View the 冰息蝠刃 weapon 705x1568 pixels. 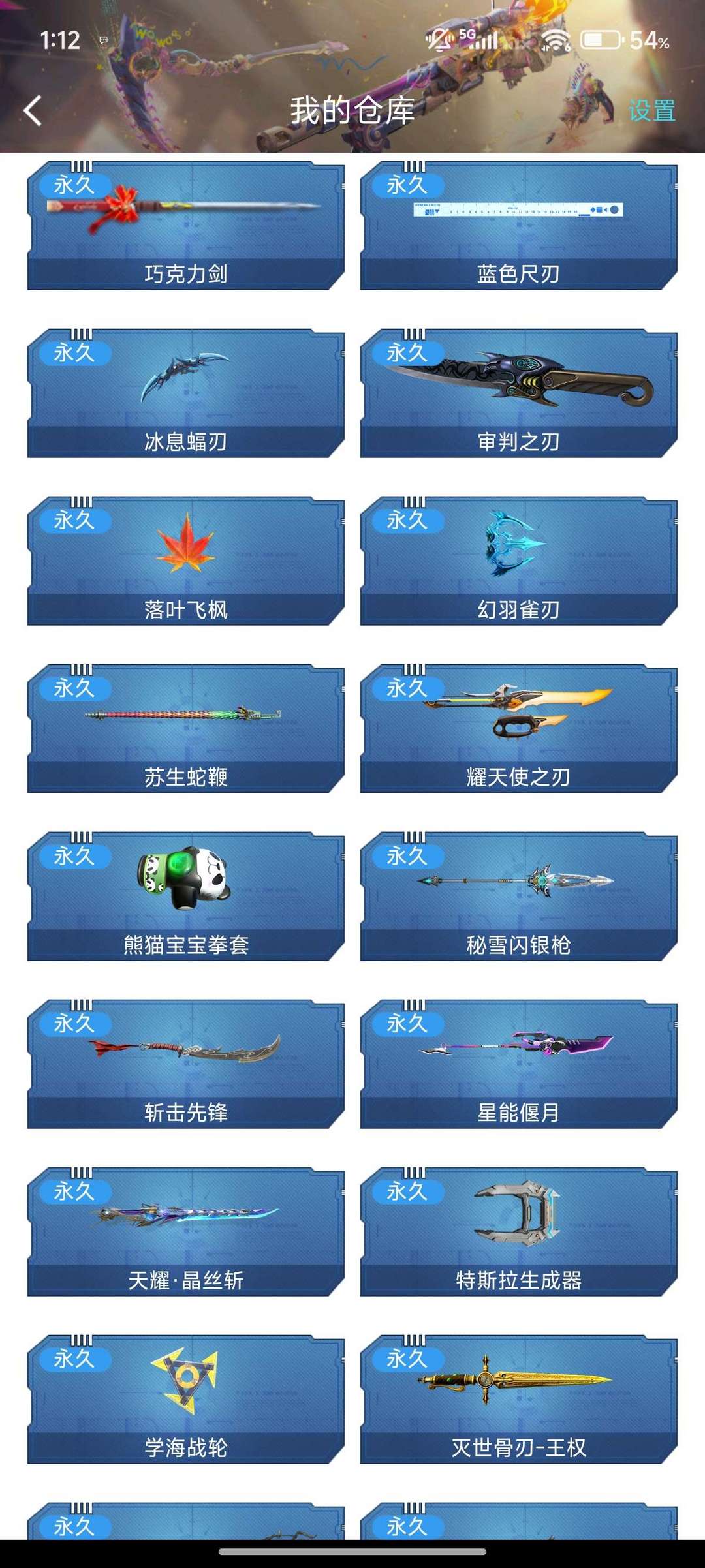[x=186, y=393]
